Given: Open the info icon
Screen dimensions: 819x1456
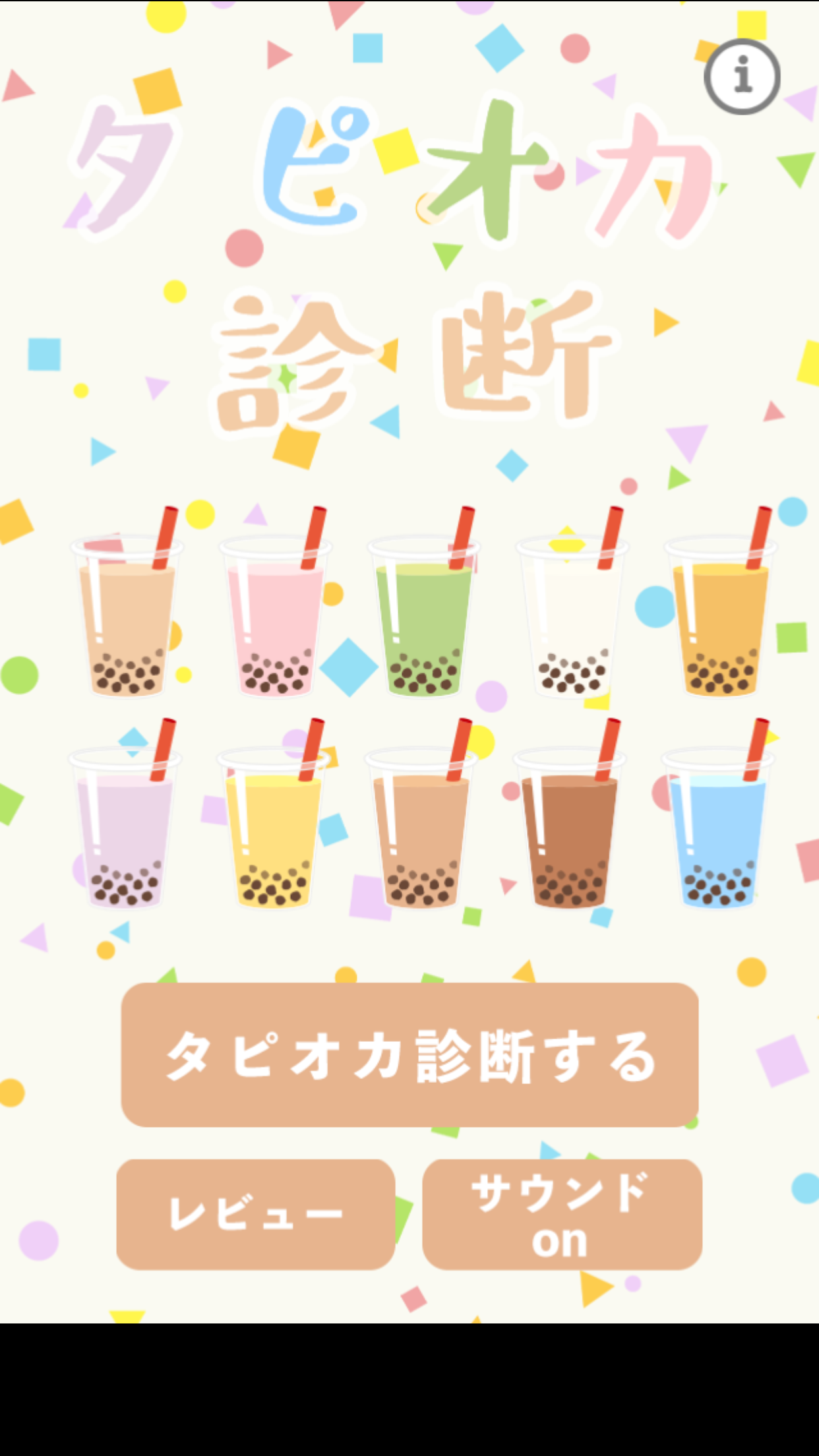Looking at the screenshot, I should [742, 76].
